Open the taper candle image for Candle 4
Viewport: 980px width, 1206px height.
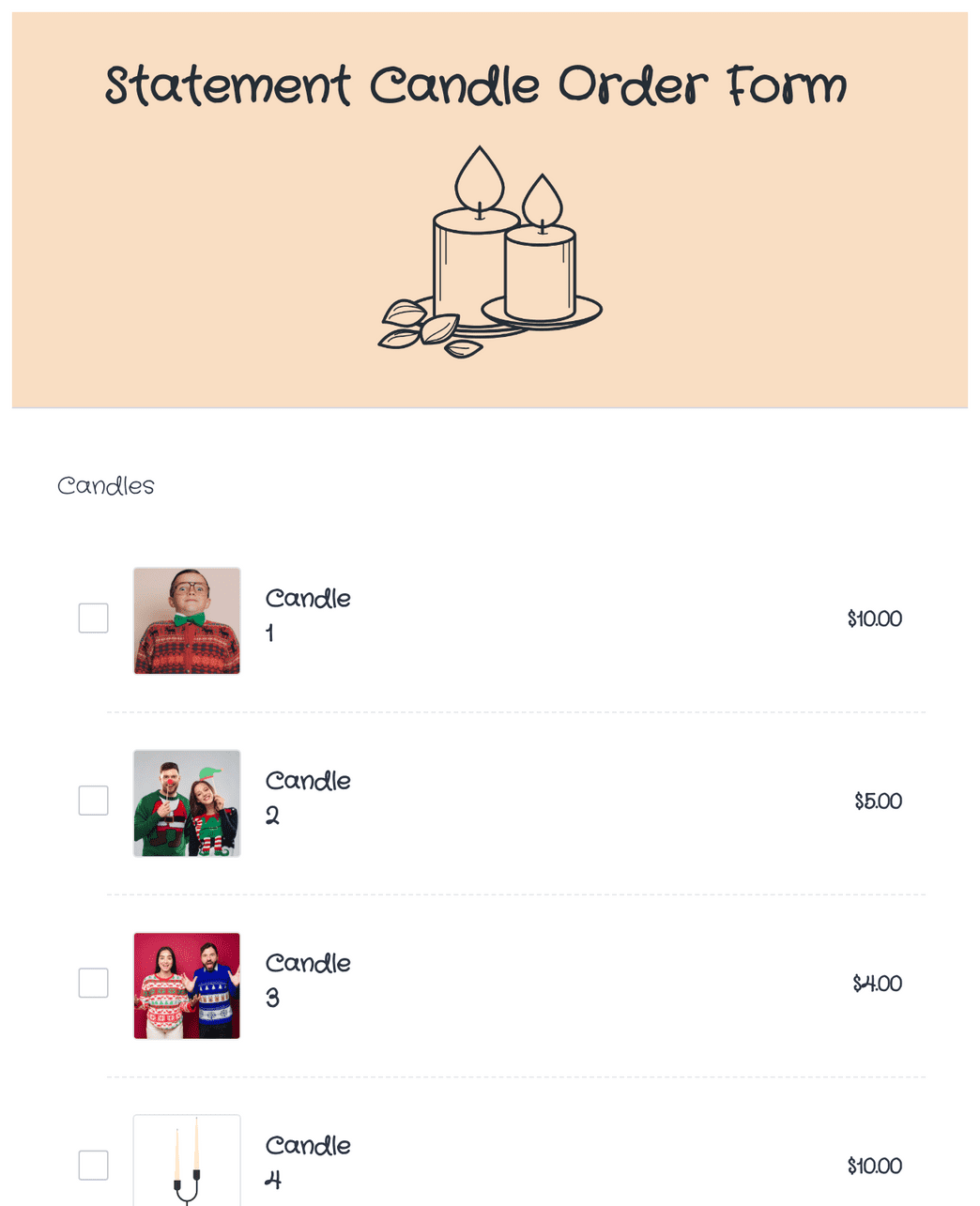click(186, 1161)
